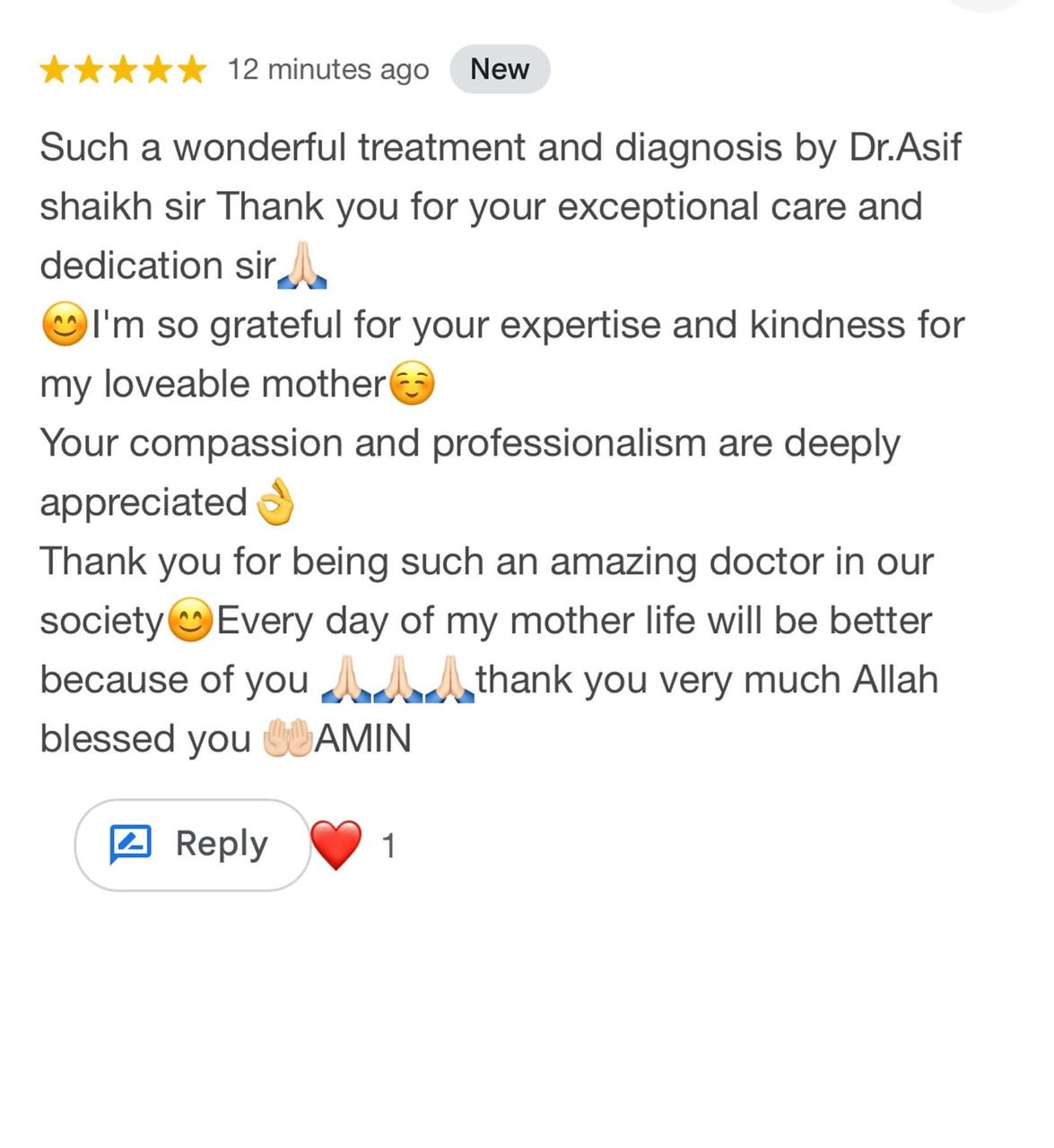The height and width of the screenshot is (1148, 1054).
Task: Reply to the five-star review
Action: tap(192, 845)
